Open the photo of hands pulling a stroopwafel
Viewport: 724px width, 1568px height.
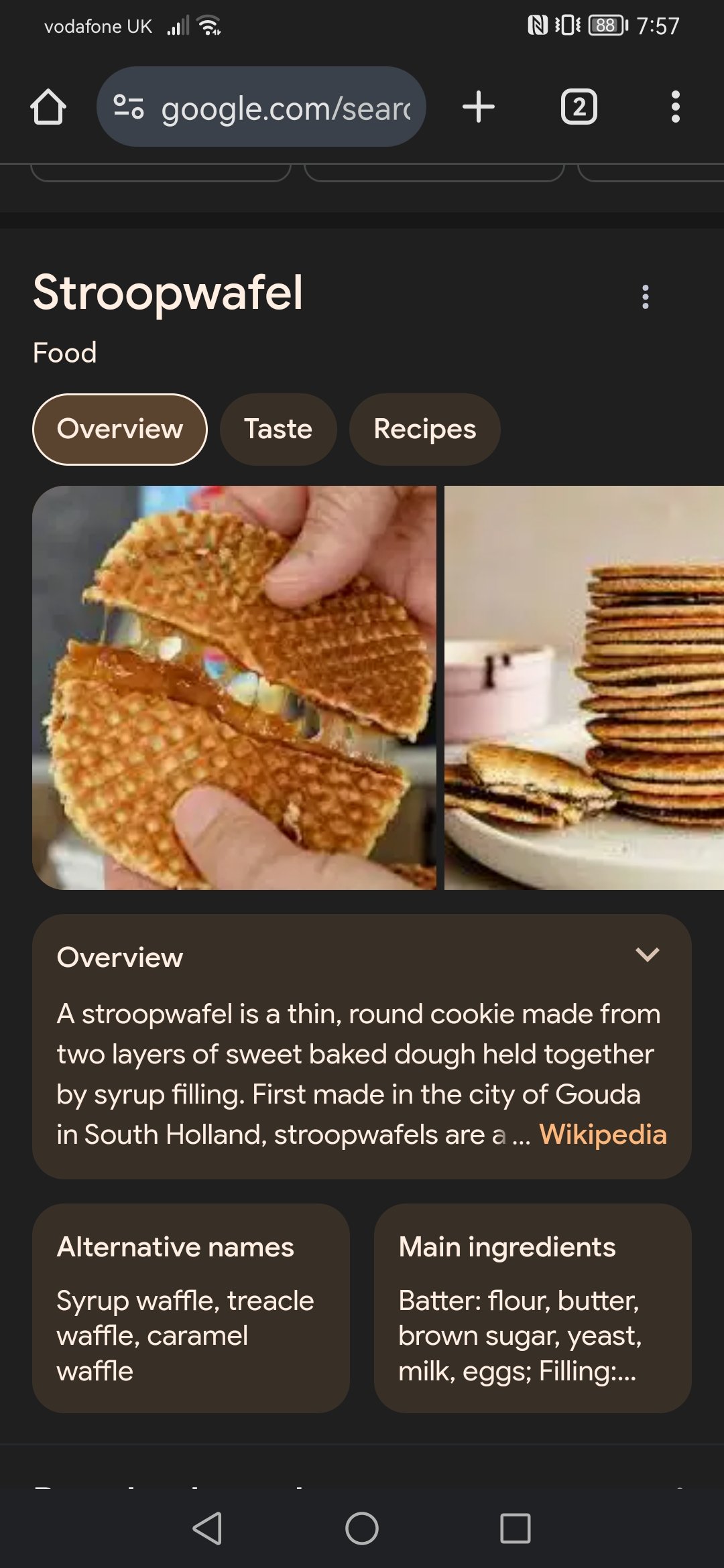(x=234, y=688)
